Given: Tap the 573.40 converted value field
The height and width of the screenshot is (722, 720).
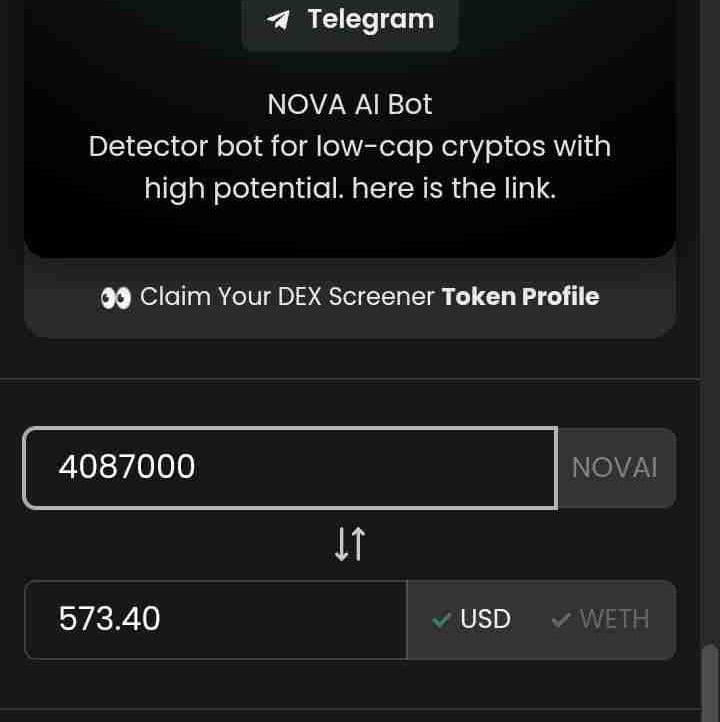Looking at the screenshot, I should click(x=215, y=619).
